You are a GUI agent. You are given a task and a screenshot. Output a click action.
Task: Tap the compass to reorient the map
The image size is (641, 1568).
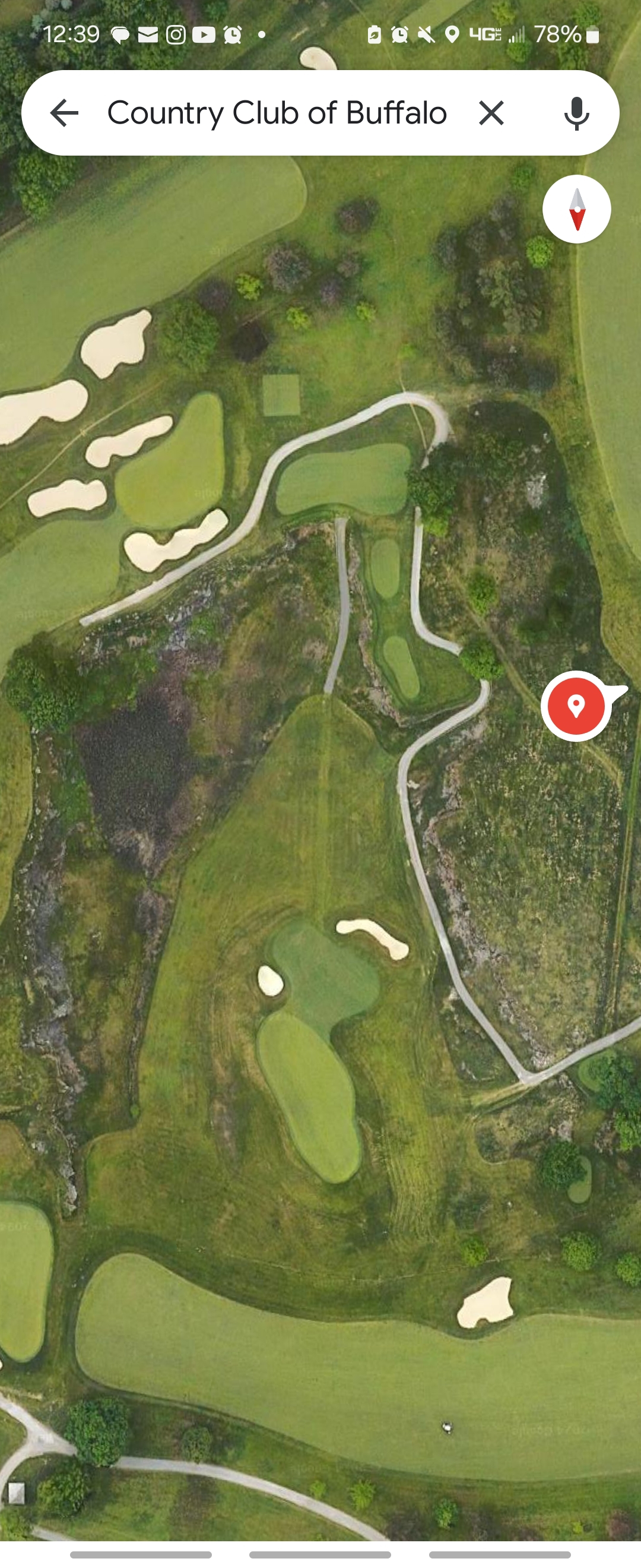(576, 210)
